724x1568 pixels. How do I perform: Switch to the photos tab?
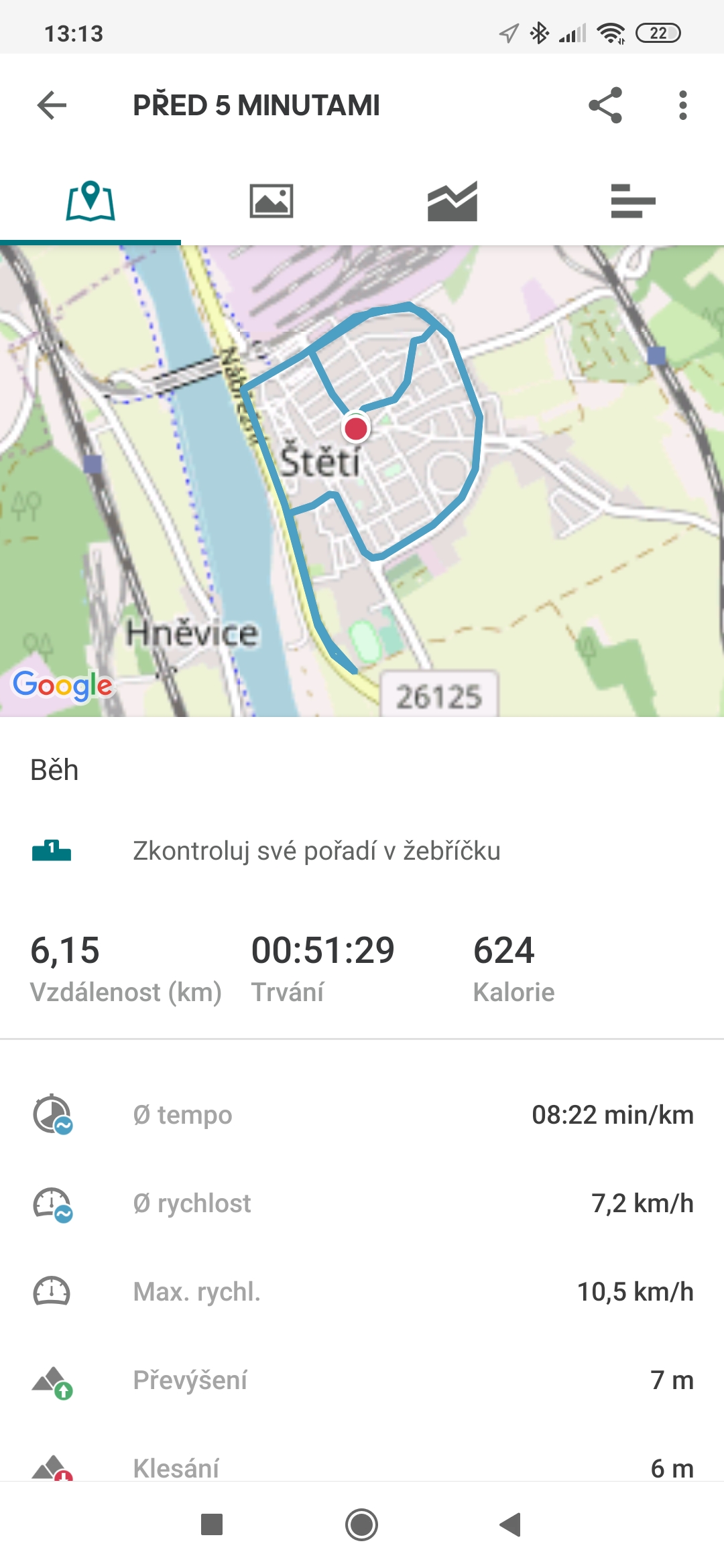[x=271, y=201]
